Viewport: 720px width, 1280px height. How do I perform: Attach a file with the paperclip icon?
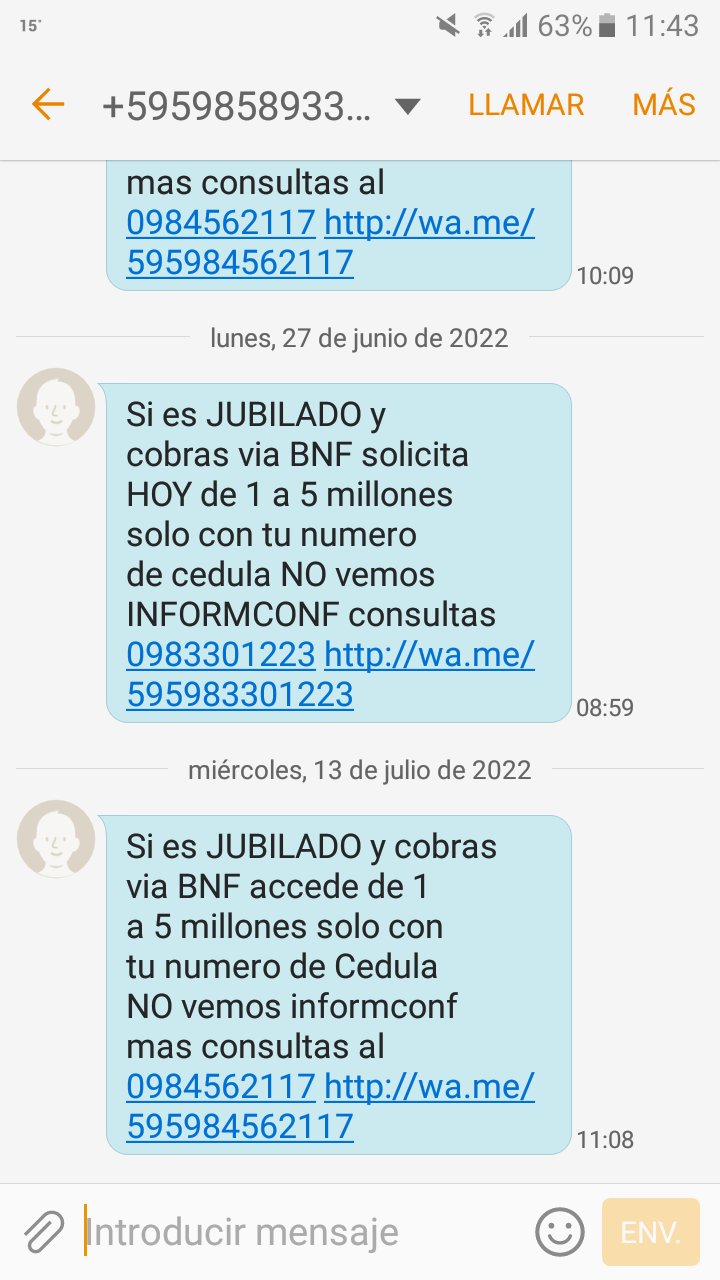click(x=44, y=1232)
